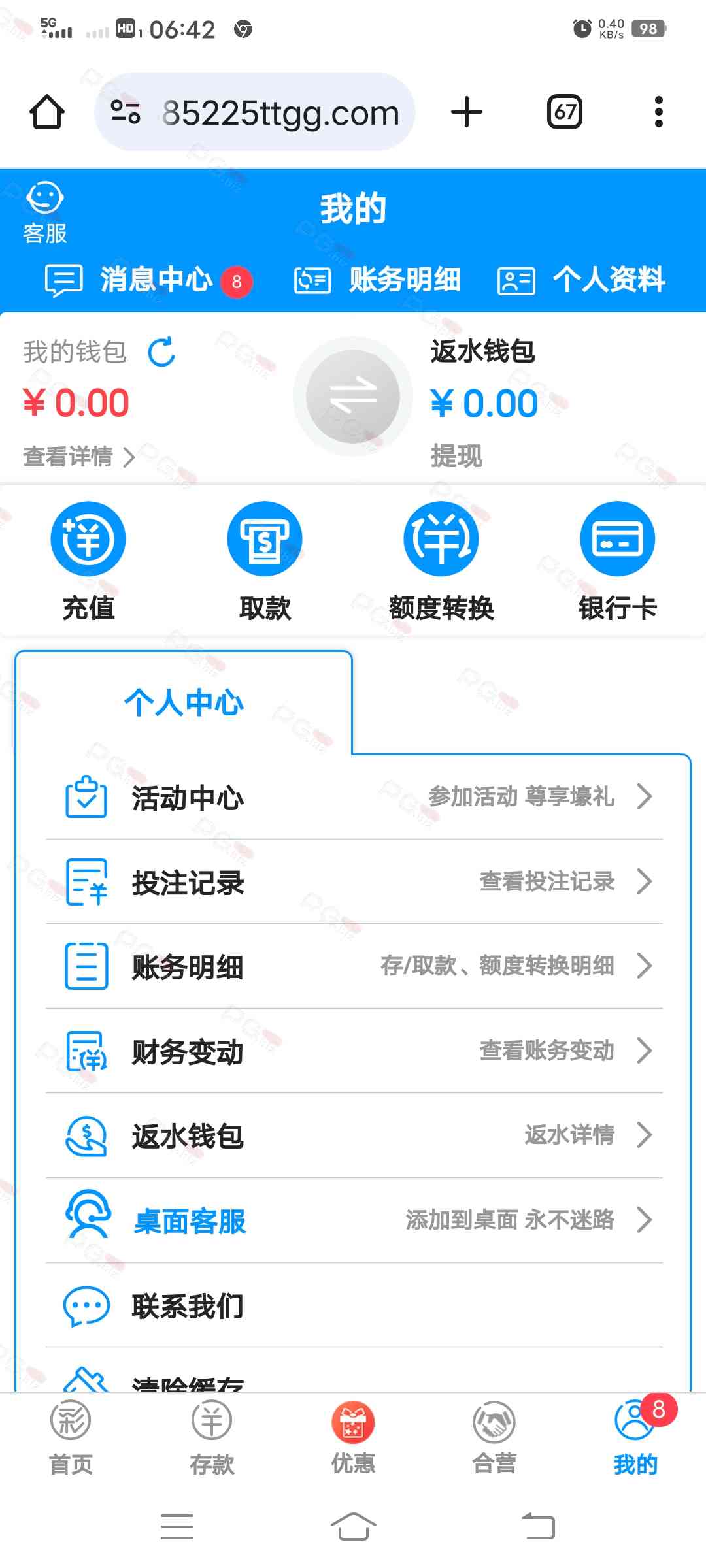This screenshot has width=706, height=1568.
Task: Open the browser overflow menu
Action: [658, 112]
